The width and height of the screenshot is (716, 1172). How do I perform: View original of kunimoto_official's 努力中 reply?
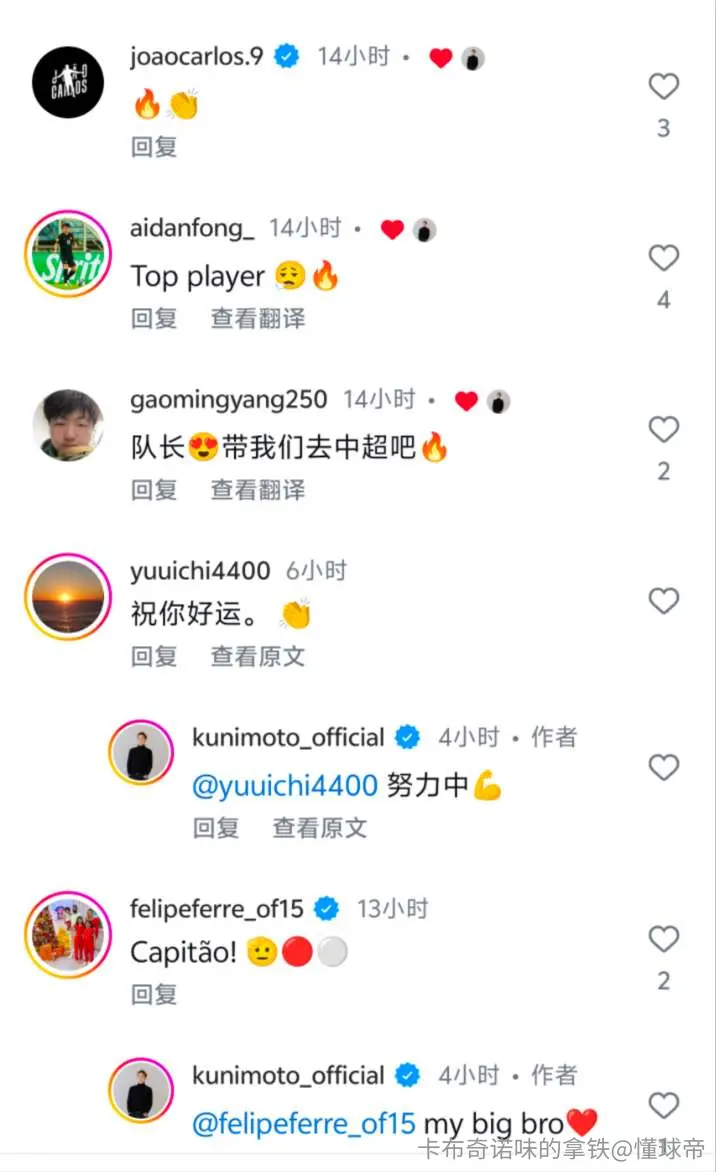320,827
